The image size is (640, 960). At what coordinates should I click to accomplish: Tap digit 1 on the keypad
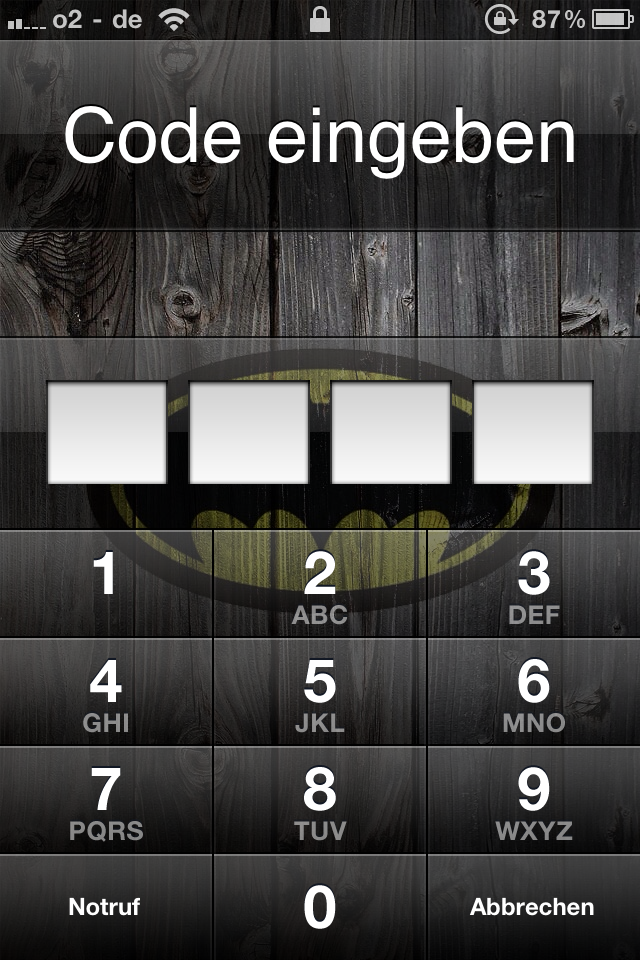coord(105,582)
